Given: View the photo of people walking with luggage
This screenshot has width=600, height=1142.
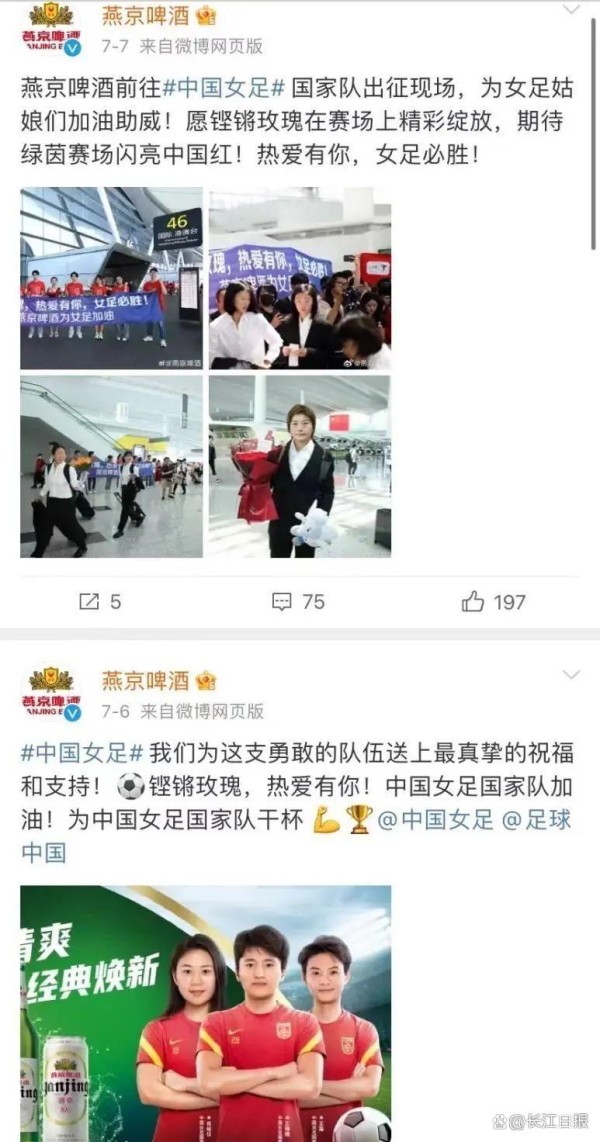Looking at the screenshot, I should 111,466.
